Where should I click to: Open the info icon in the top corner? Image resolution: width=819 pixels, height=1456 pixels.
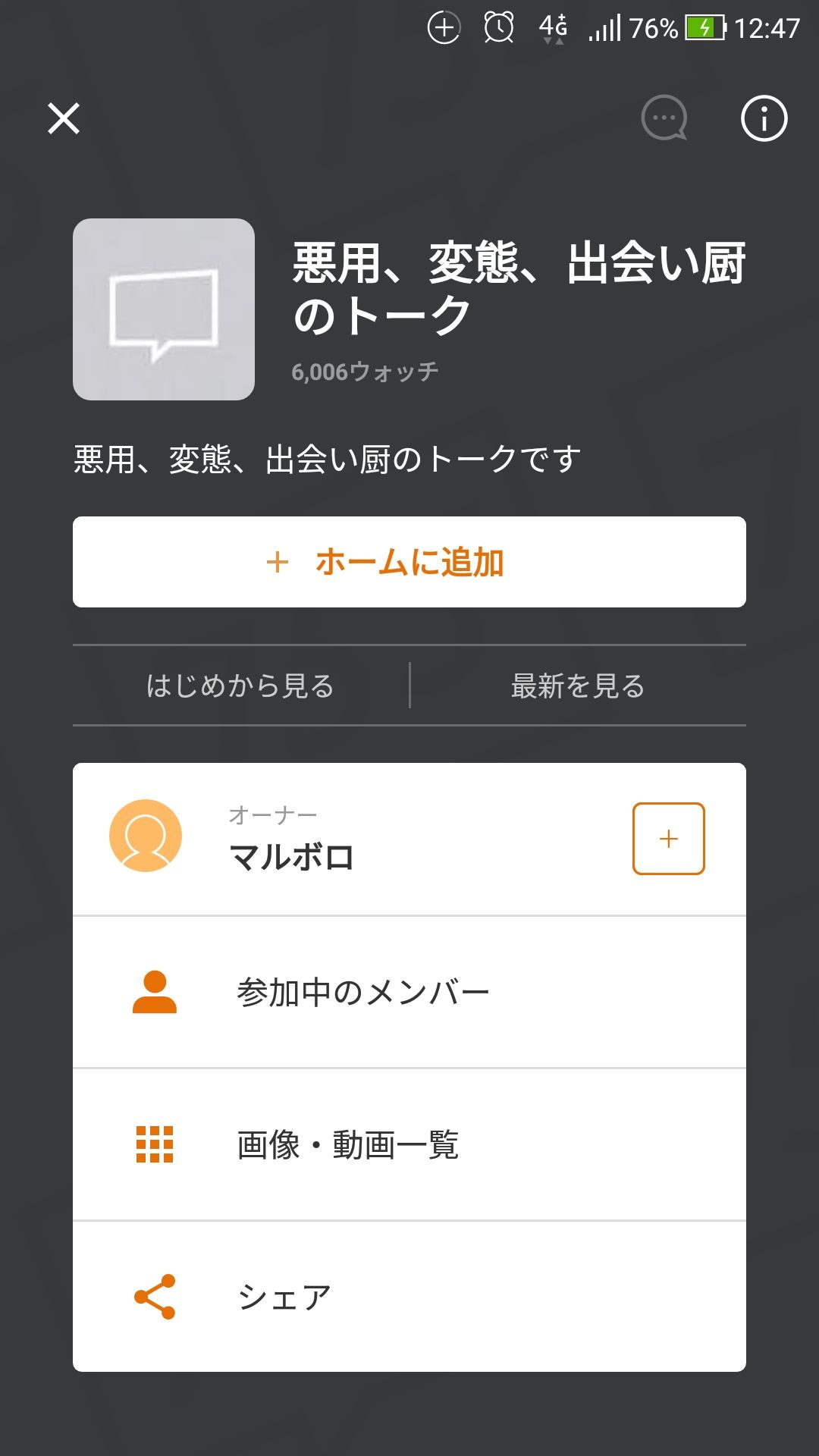tap(762, 118)
